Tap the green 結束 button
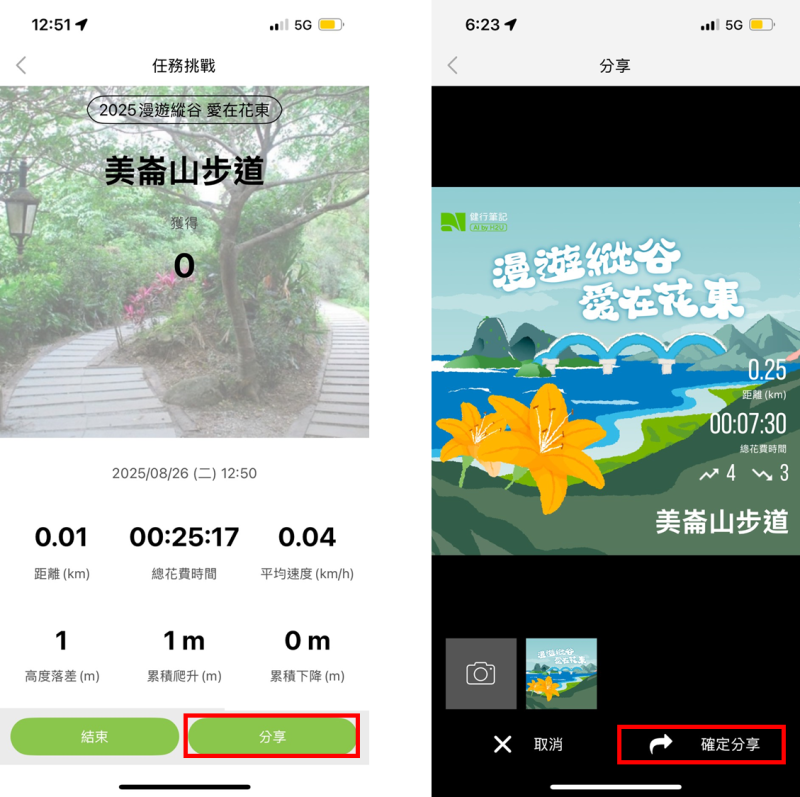This screenshot has height=797, width=800. pyautogui.click(x=94, y=737)
